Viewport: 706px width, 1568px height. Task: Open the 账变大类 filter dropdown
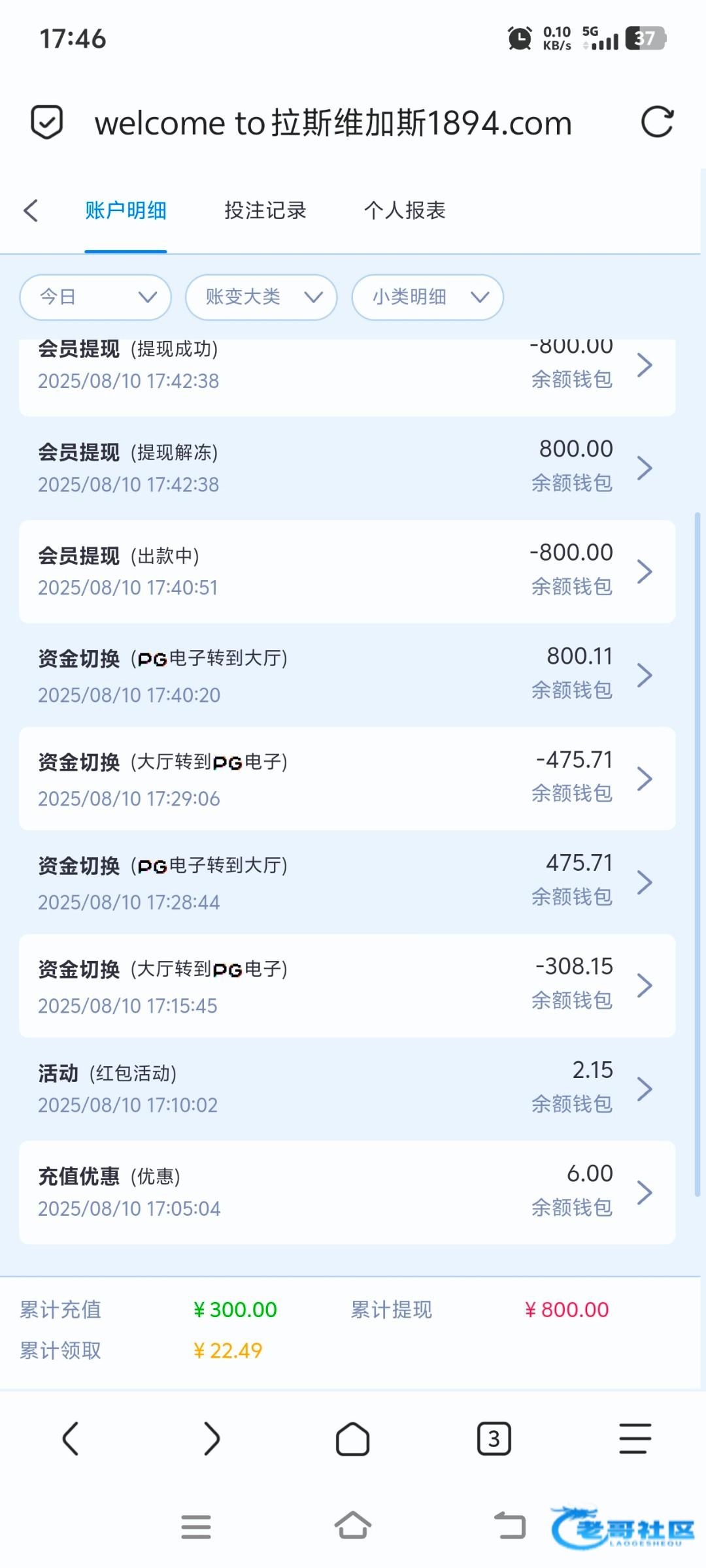point(261,297)
